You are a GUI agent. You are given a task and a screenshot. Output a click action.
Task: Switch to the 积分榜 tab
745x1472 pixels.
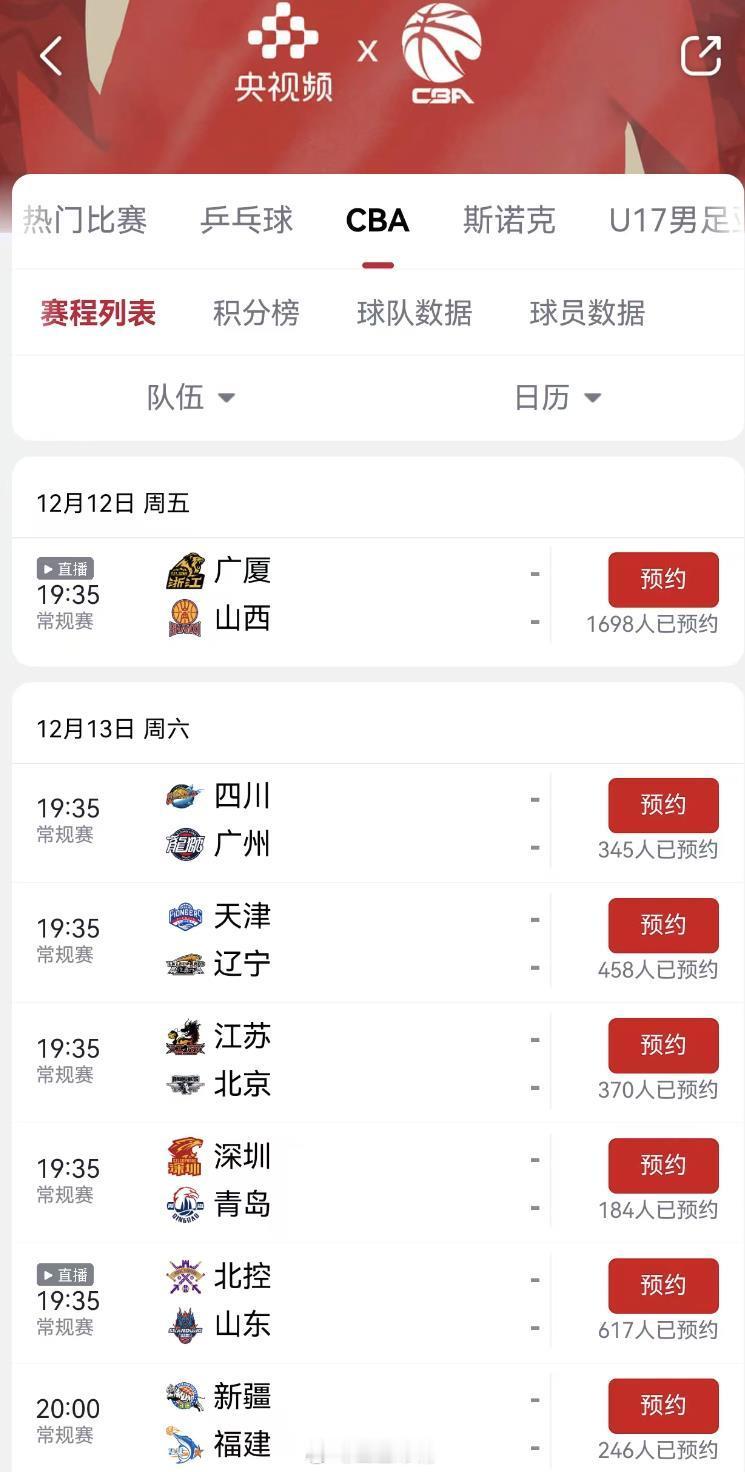[256, 313]
